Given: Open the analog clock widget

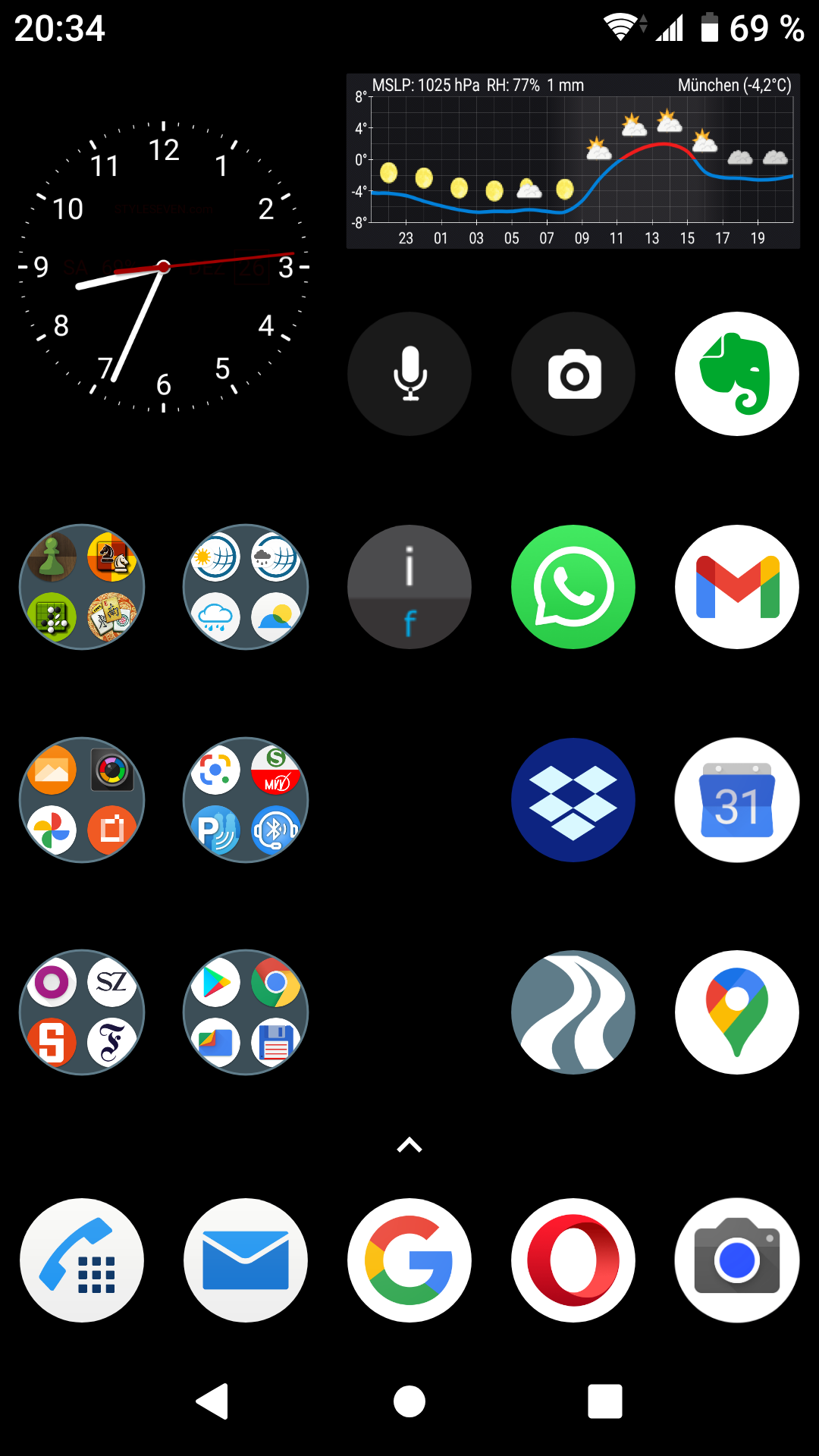Looking at the screenshot, I should pyautogui.click(x=164, y=267).
